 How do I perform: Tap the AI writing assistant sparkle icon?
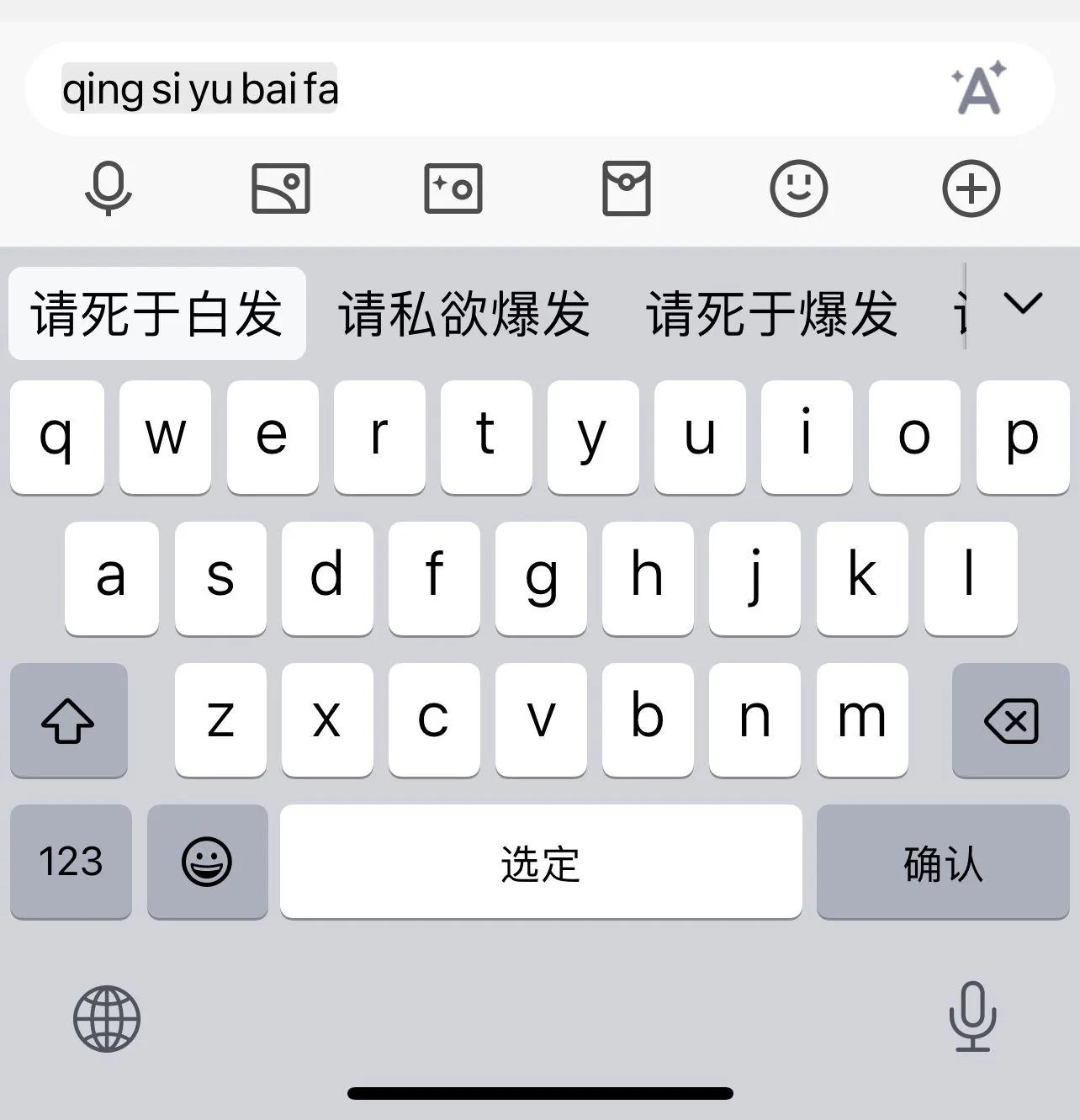pyautogui.click(x=978, y=88)
